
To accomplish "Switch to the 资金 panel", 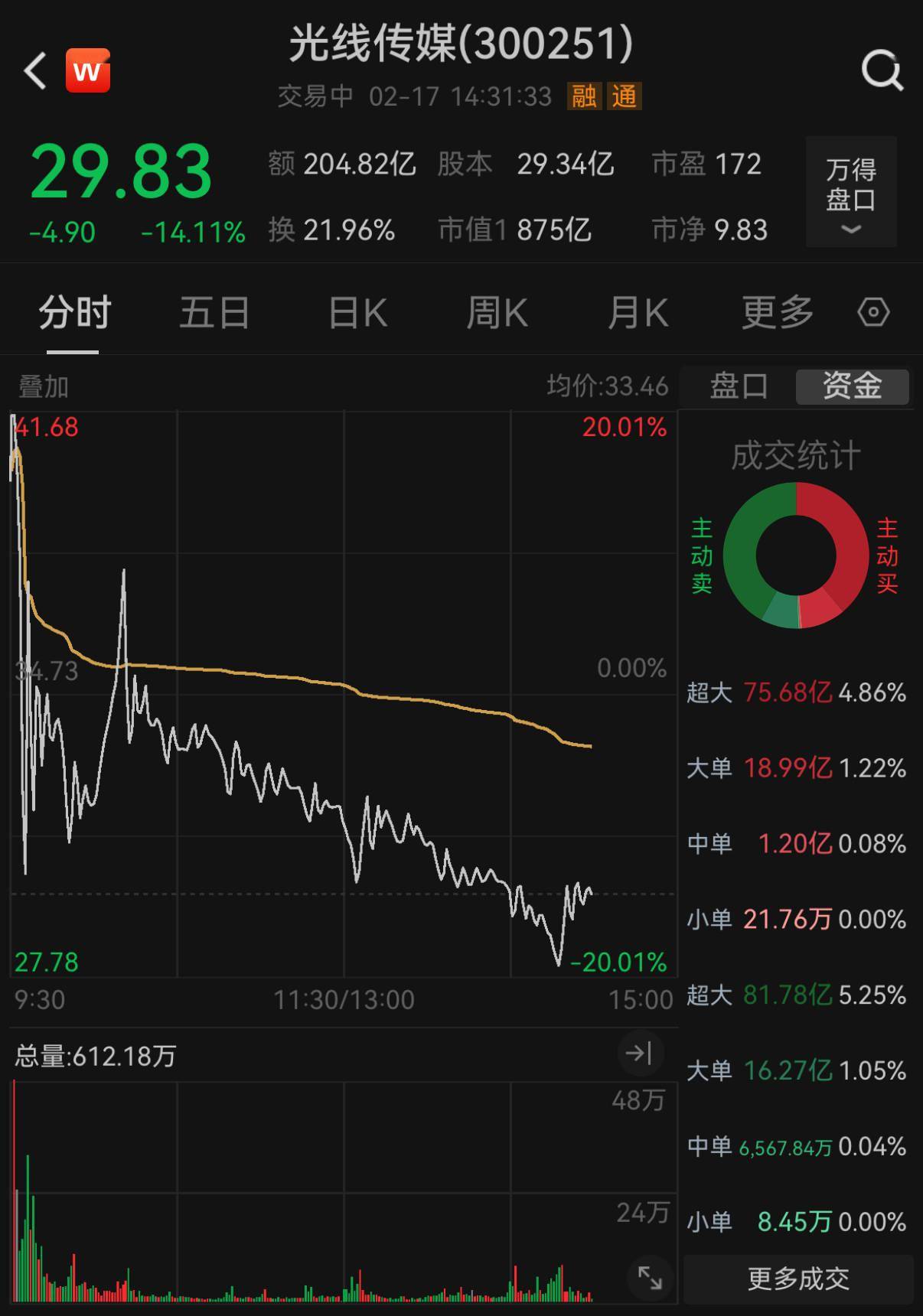I will click(x=851, y=387).
